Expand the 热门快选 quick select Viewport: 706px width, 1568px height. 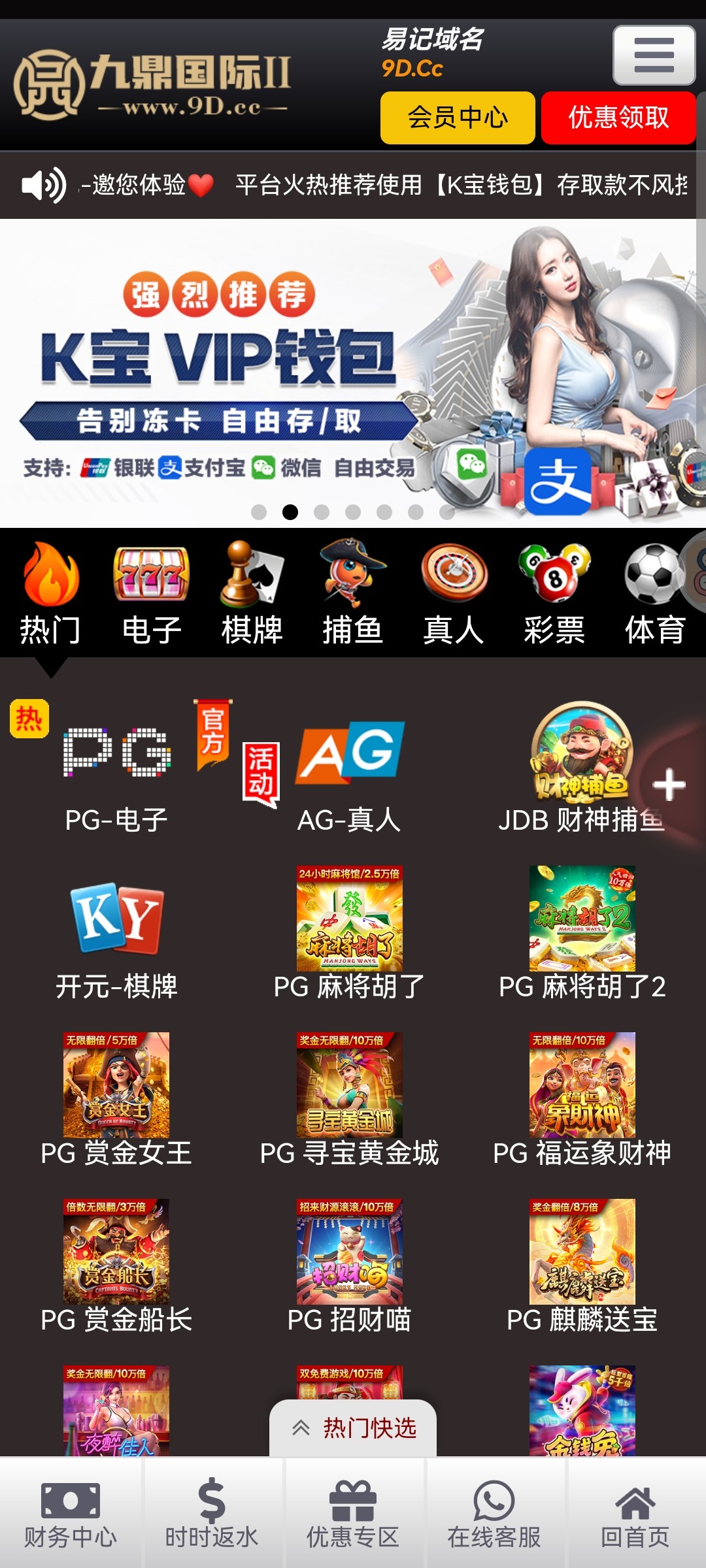(353, 1428)
